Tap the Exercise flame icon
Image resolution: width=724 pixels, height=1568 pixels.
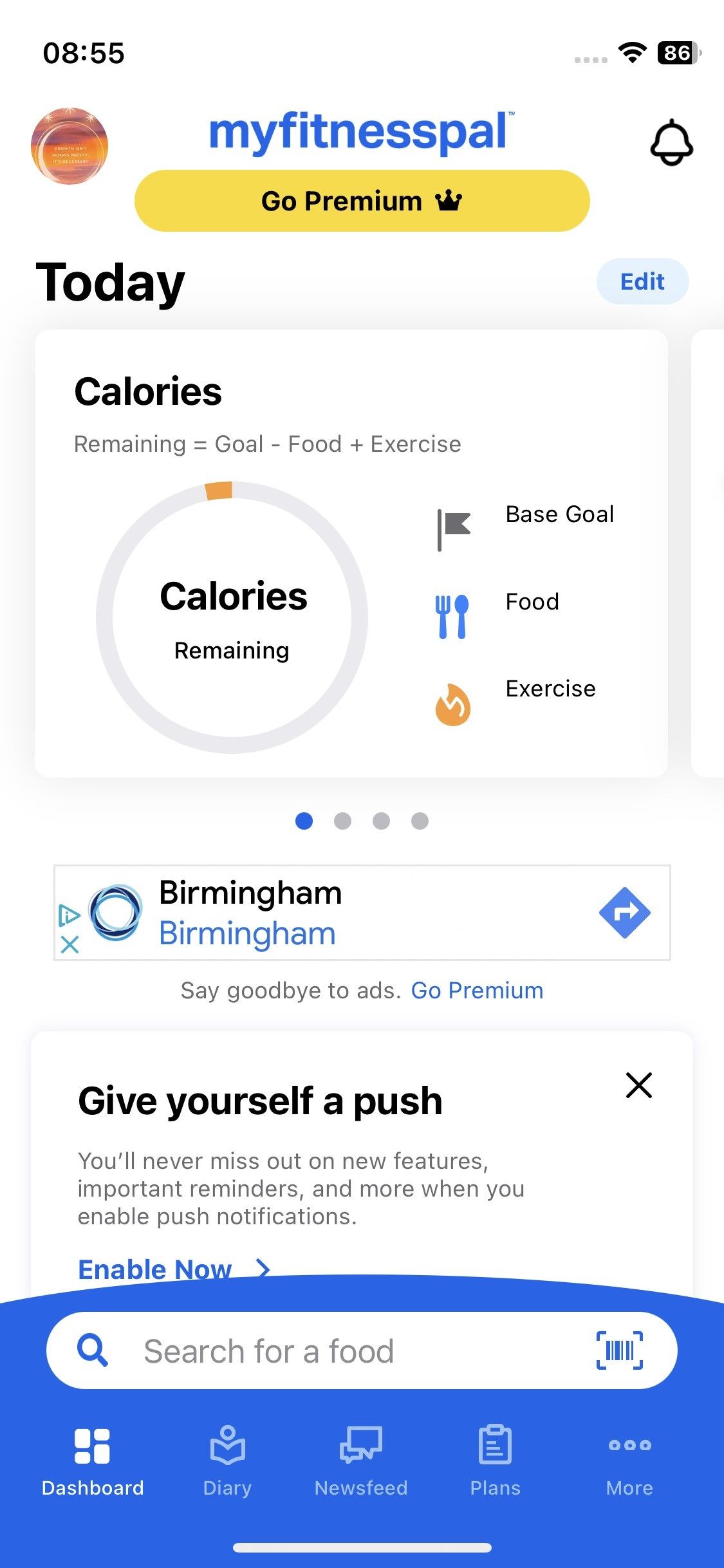[452, 704]
